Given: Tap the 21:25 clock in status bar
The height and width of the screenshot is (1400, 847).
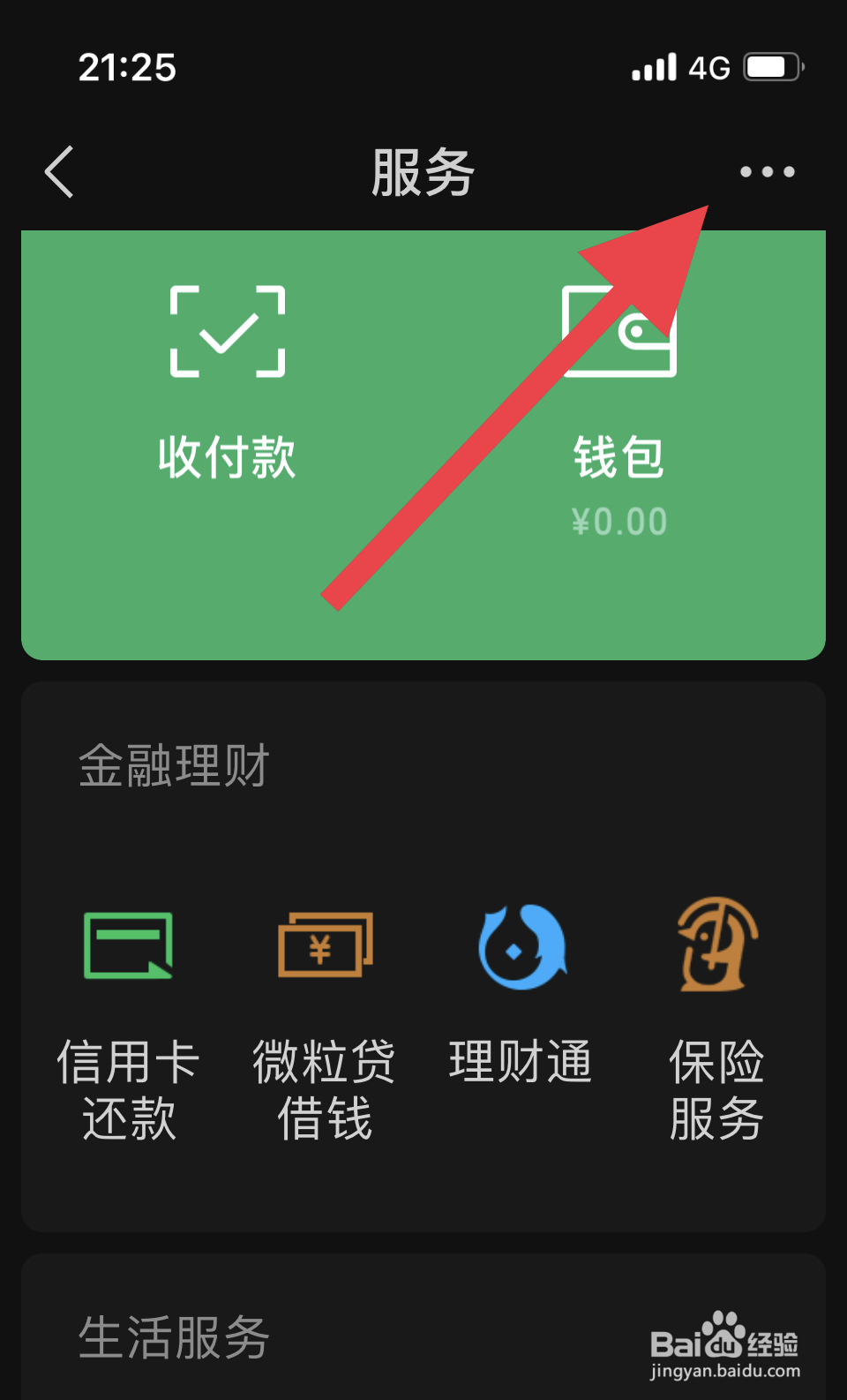Looking at the screenshot, I should tap(128, 66).
